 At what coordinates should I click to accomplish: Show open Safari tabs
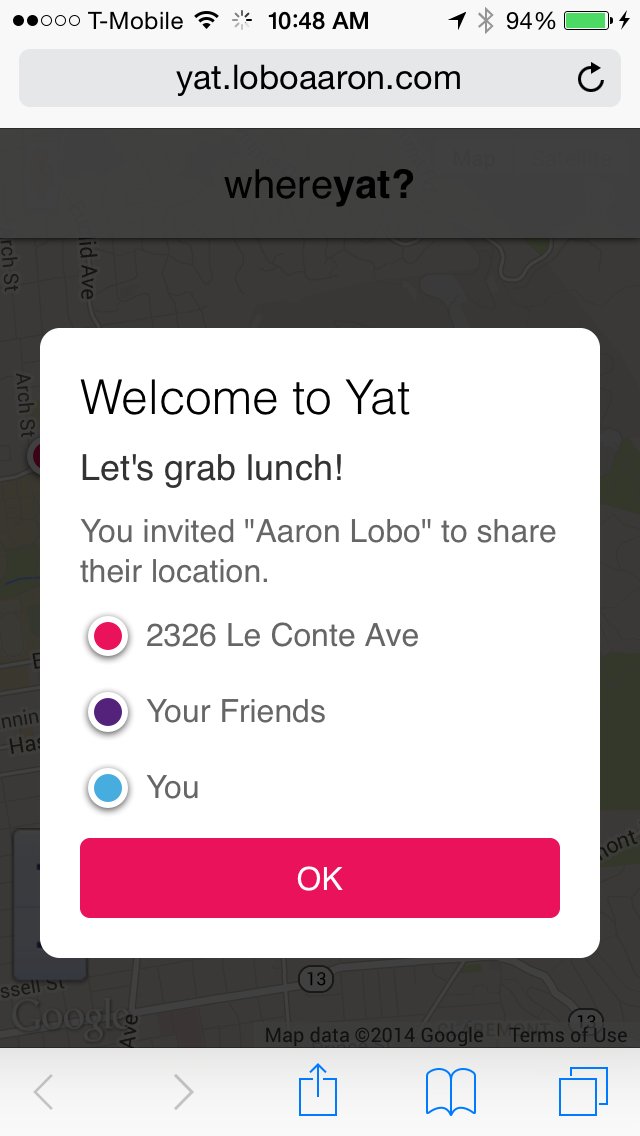(x=583, y=1091)
